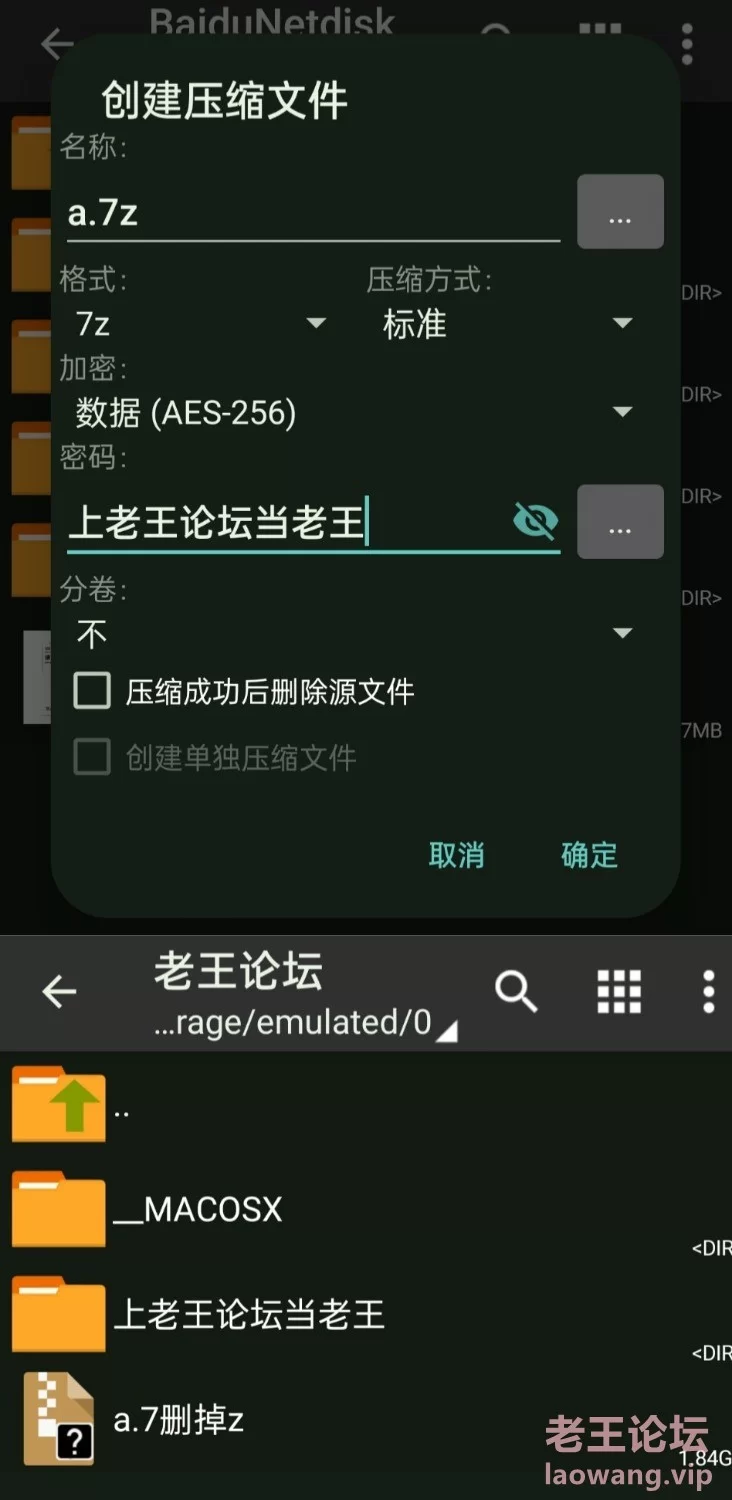732x1500 pixels.
Task: Expand the 格式 dropdown showing 7z
Action: (x=200, y=323)
